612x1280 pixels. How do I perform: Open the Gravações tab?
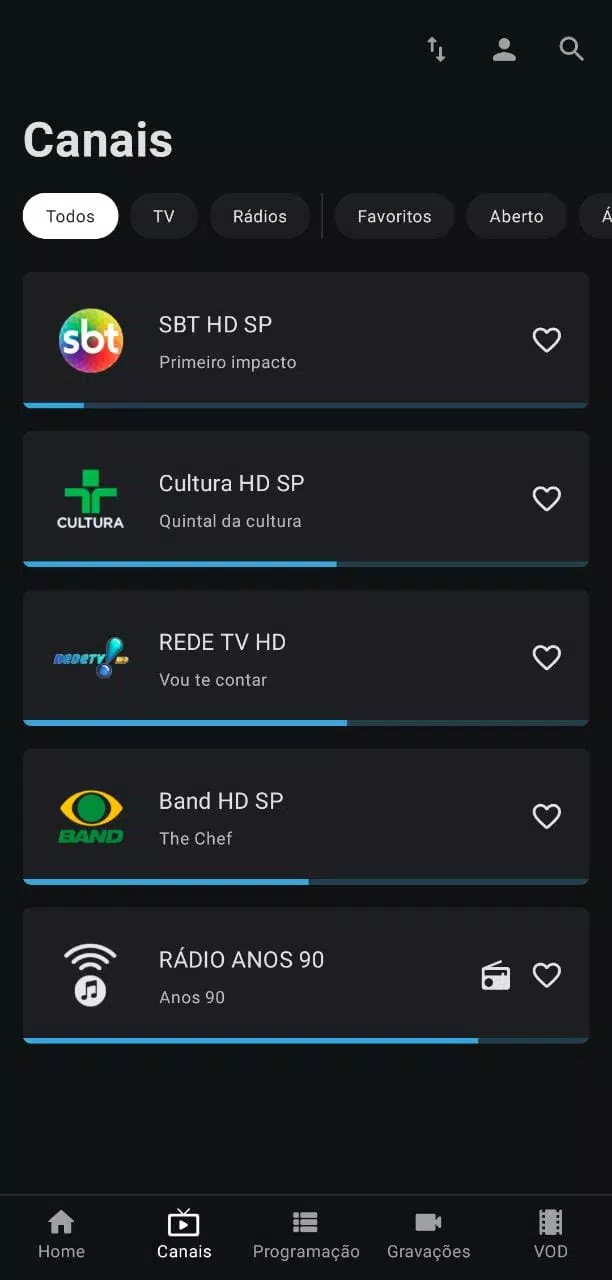[x=428, y=1235]
